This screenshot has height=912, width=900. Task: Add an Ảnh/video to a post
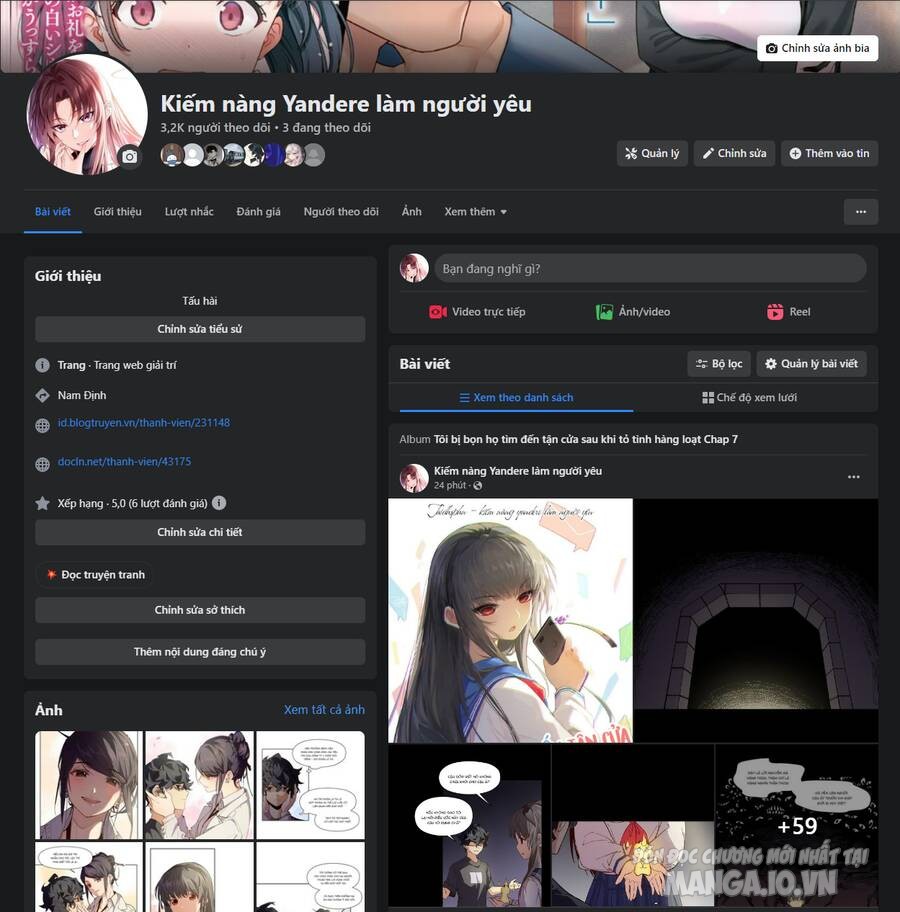[x=633, y=312]
